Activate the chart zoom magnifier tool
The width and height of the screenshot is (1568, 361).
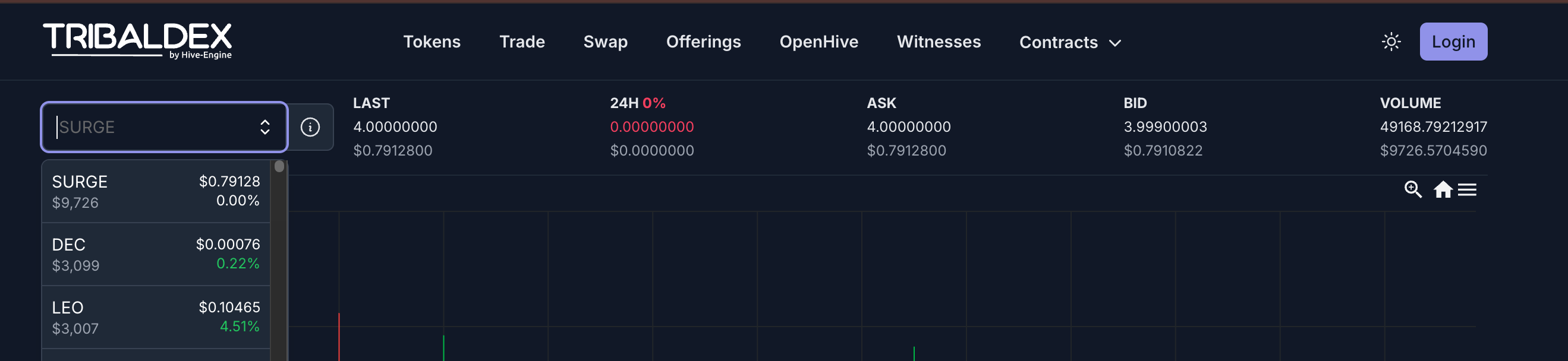[1412, 189]
